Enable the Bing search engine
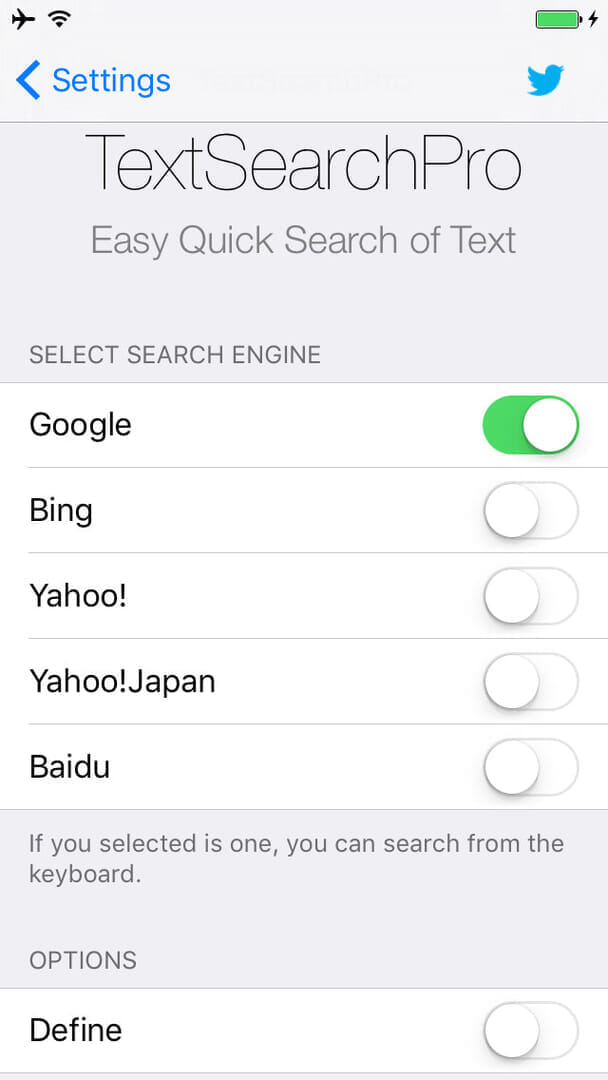Image resolution: width=608 pixels, height=1080 pixels. point(530,511)
